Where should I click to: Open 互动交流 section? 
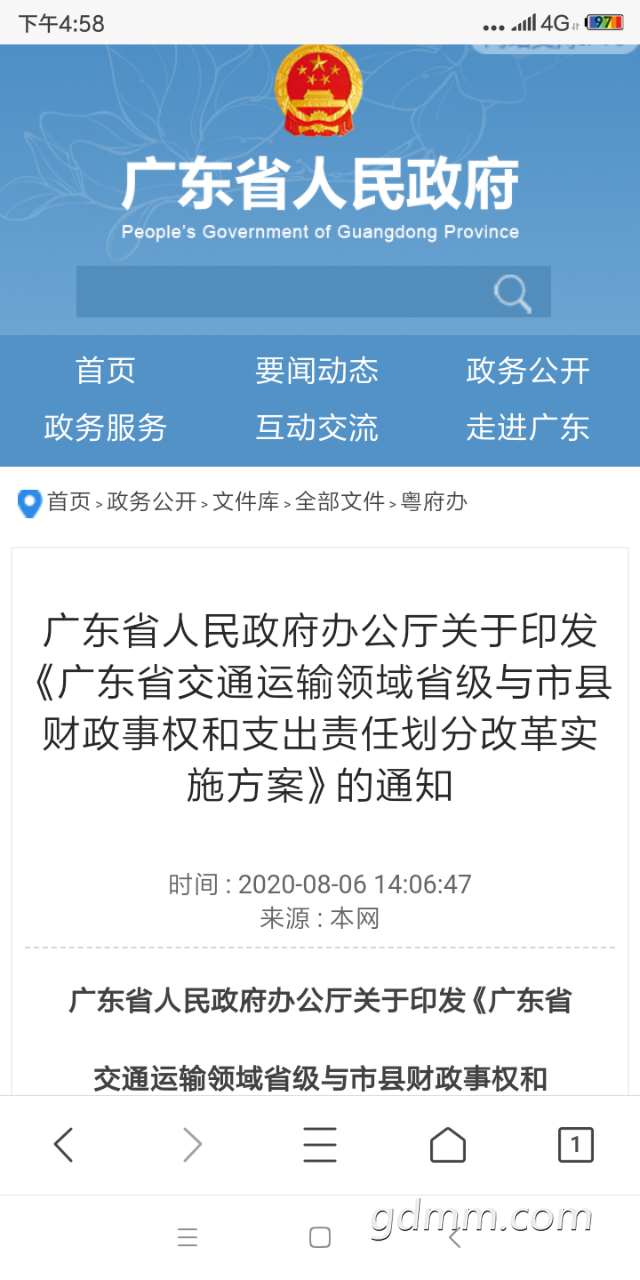click(x=317, y=428)
